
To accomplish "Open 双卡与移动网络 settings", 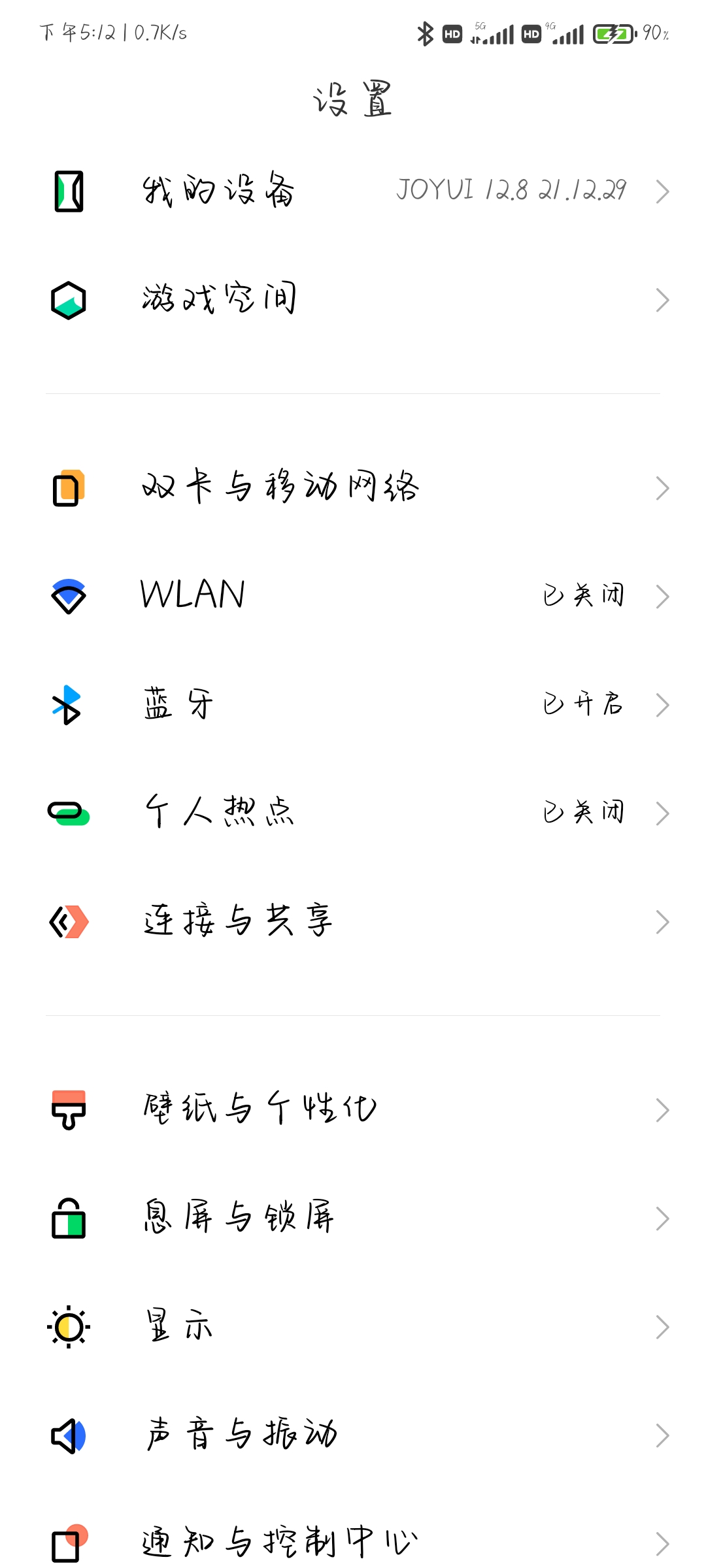I will [353, 488].
